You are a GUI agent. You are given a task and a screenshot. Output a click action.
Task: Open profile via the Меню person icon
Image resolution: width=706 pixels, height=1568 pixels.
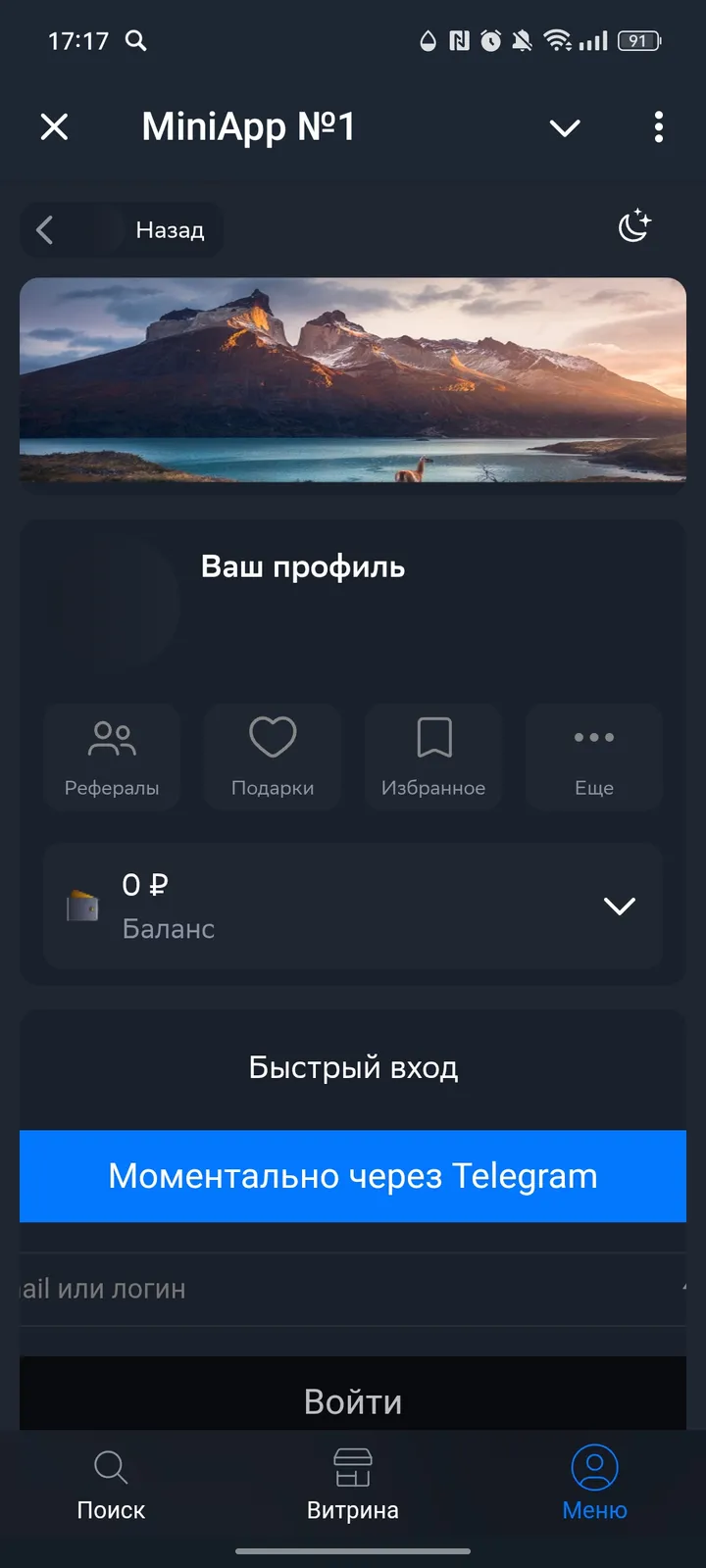coord(593,1468)
